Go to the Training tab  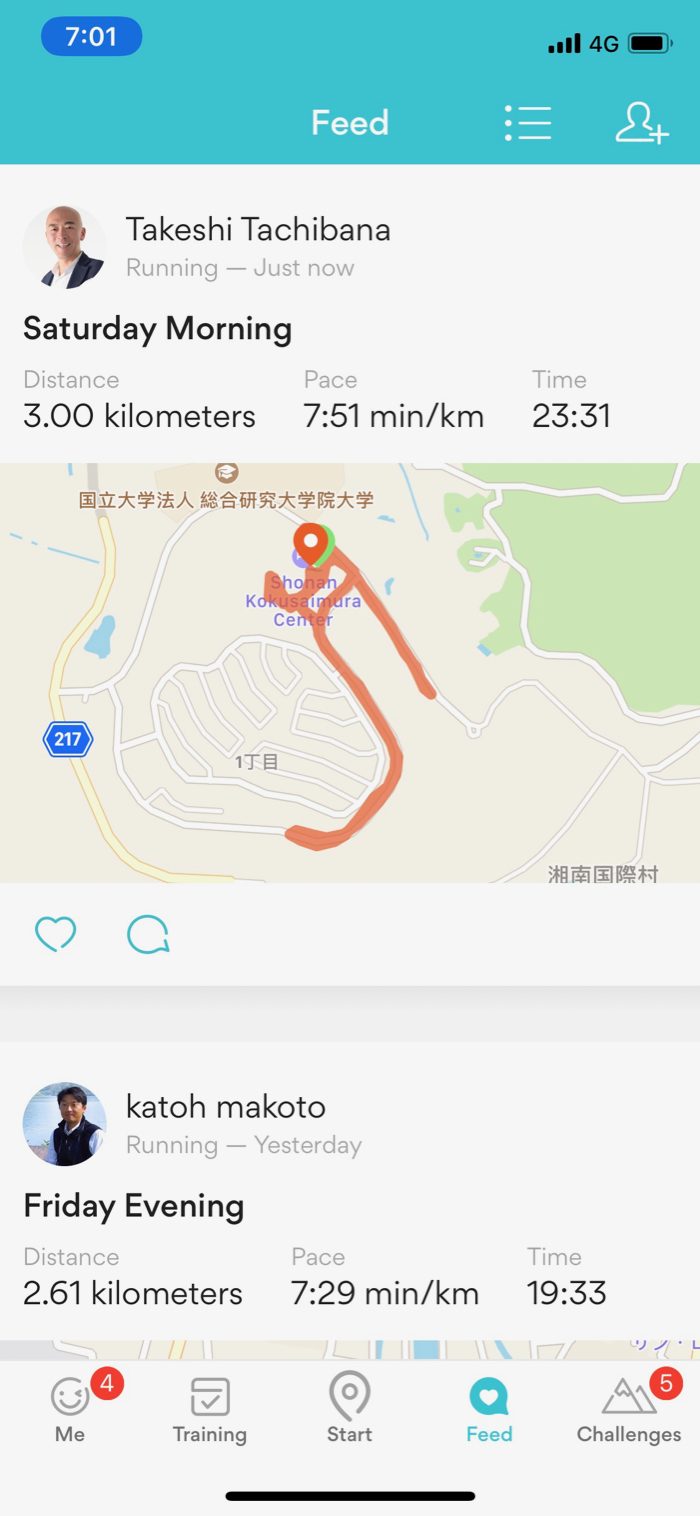(x=210, y=1408)
